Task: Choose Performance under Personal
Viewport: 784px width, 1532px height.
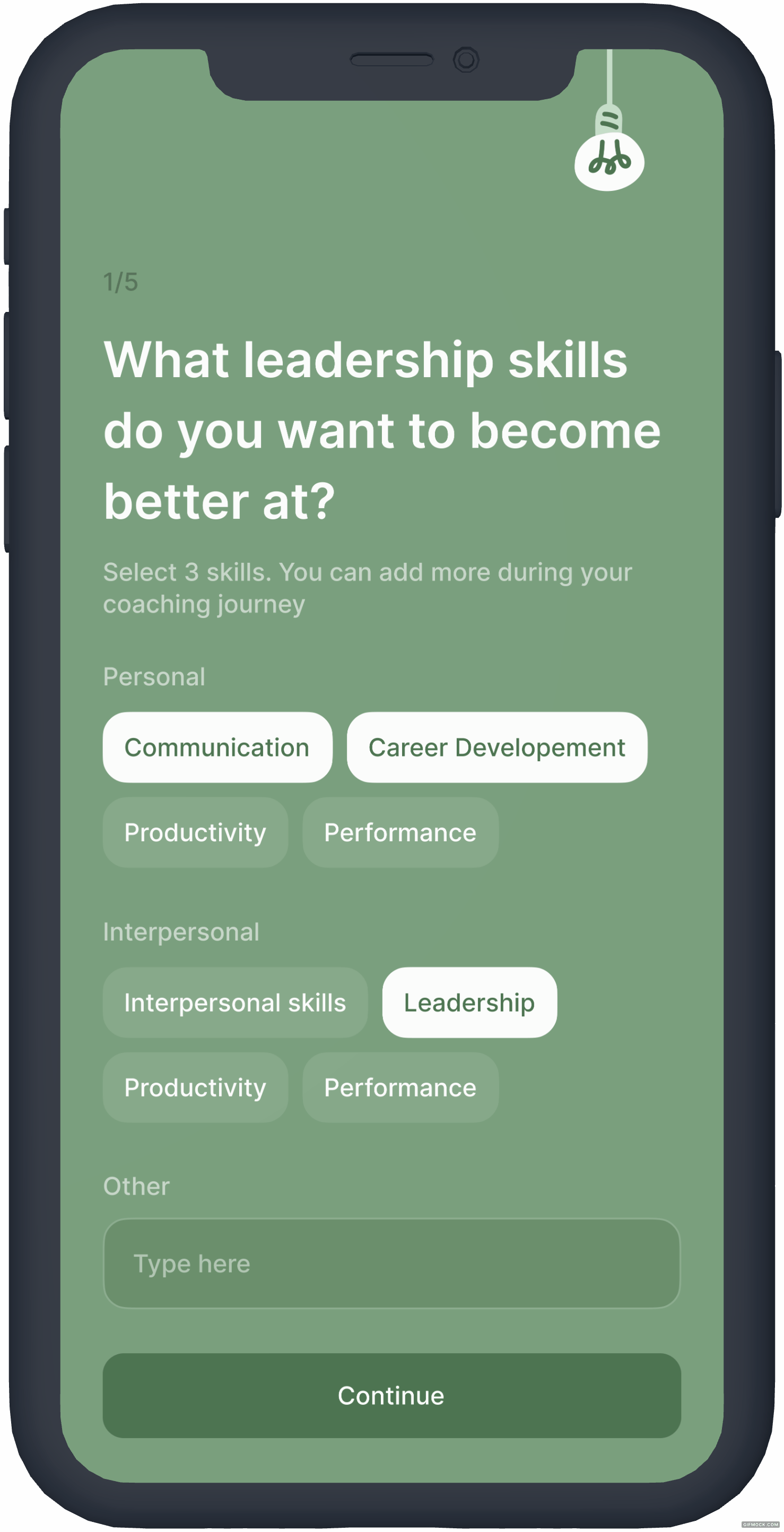Action: pos(400,832)
